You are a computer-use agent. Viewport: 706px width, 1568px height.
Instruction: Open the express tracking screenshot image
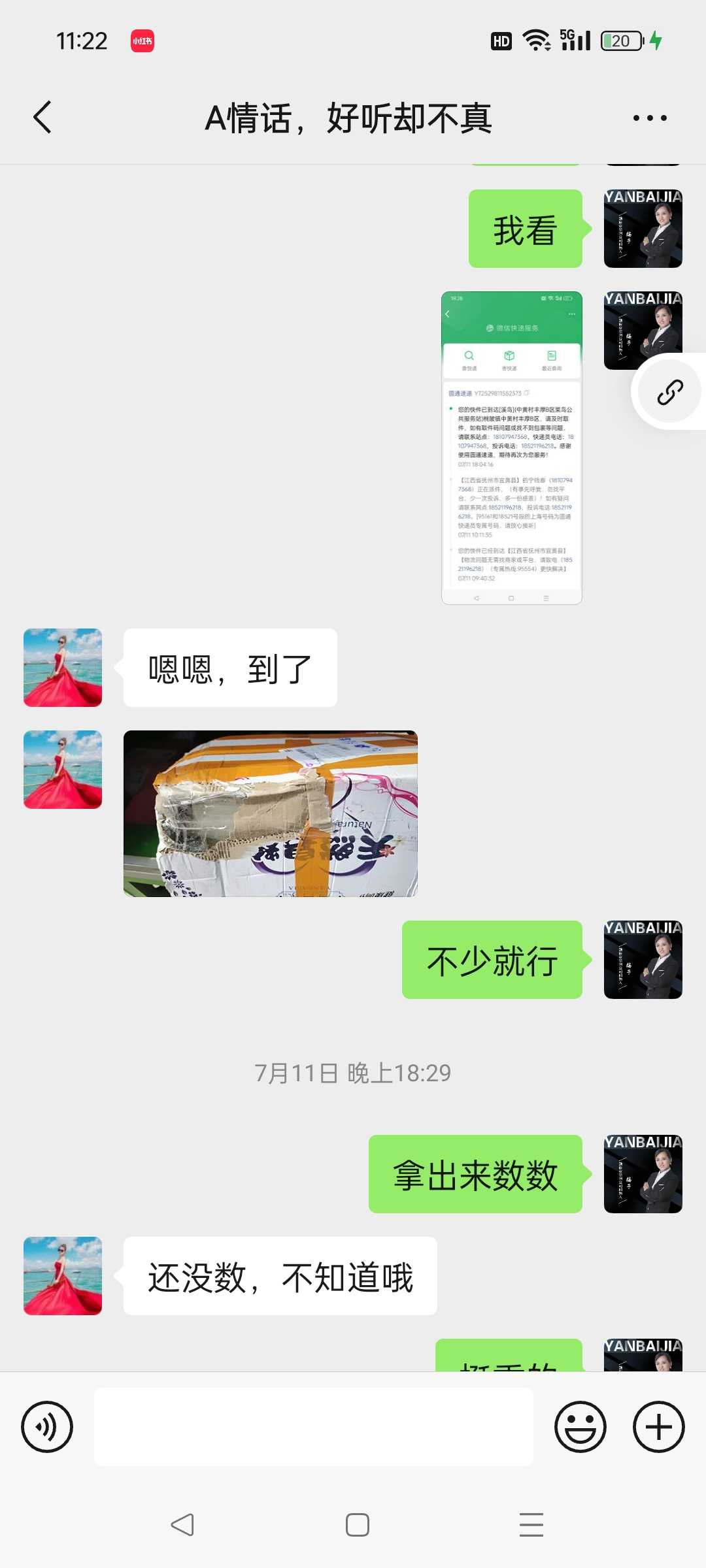coord(511,448)
